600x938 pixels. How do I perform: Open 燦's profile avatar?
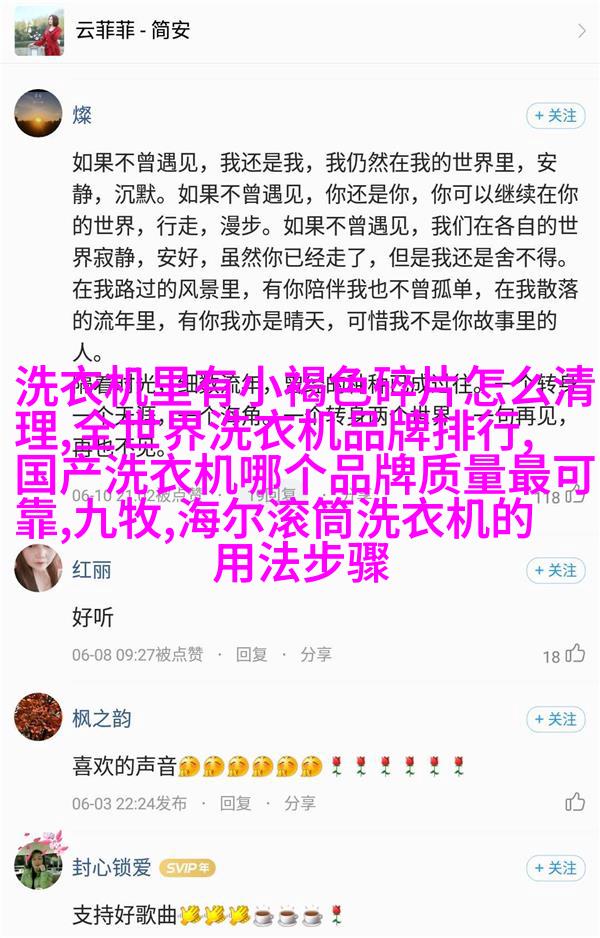tap(38, 115)
